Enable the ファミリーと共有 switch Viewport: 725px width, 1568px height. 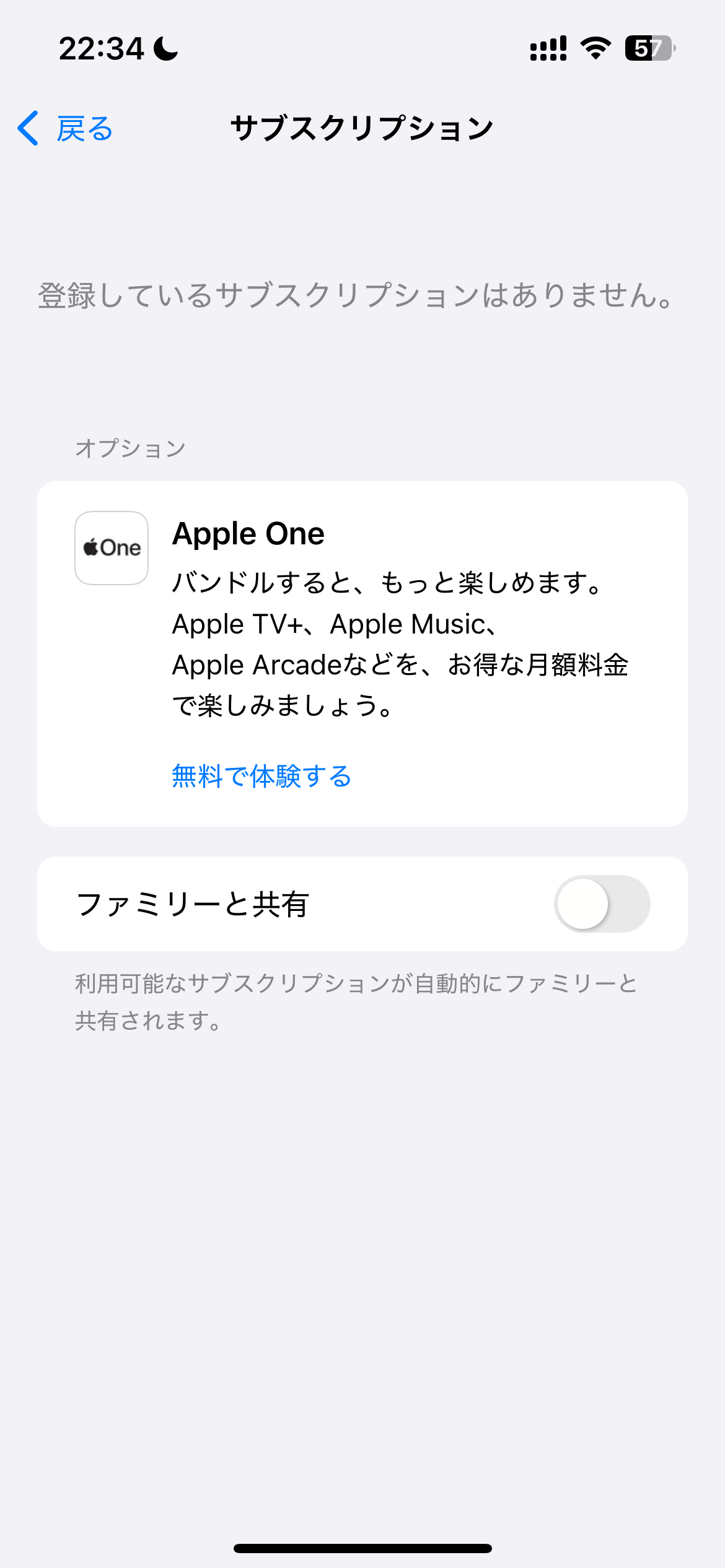601,904
